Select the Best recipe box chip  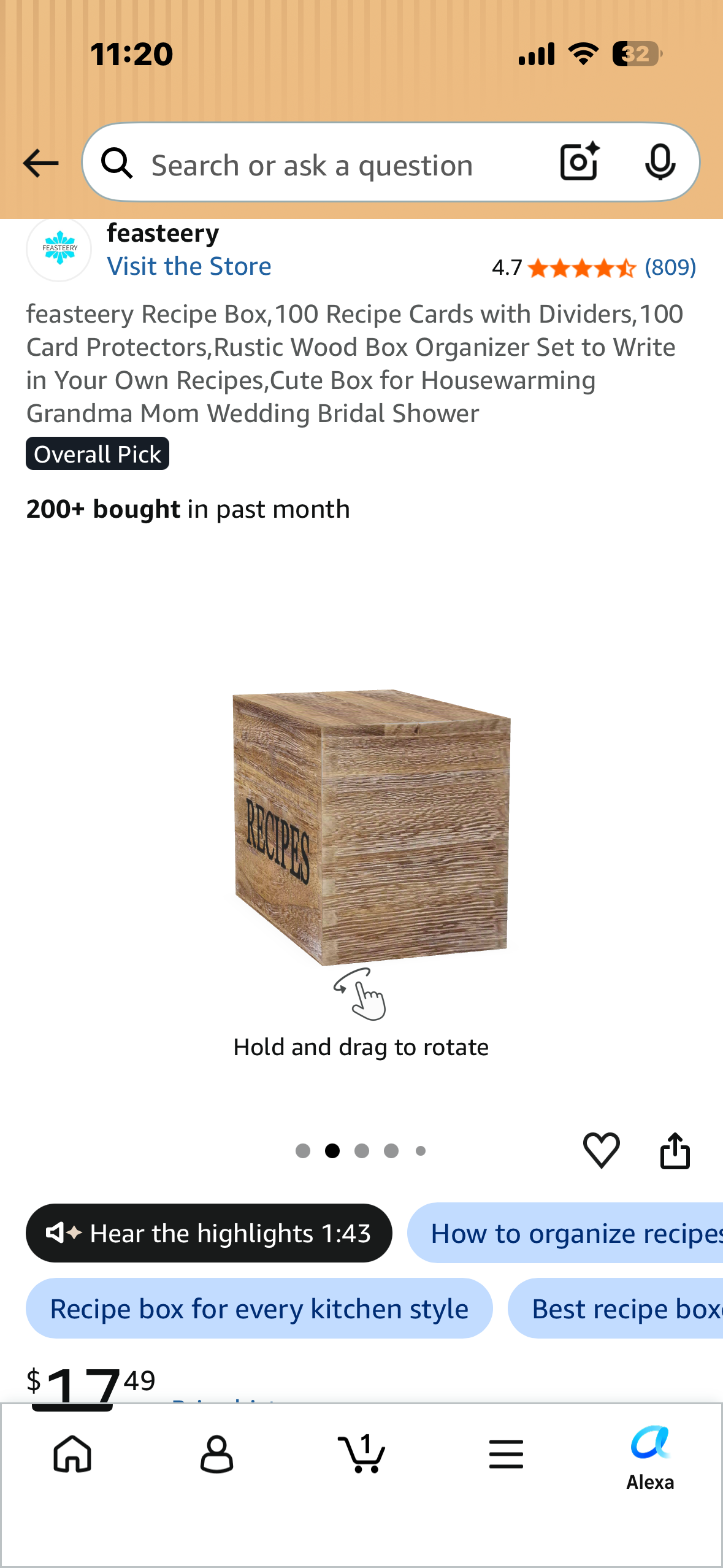coord(615,1309)
